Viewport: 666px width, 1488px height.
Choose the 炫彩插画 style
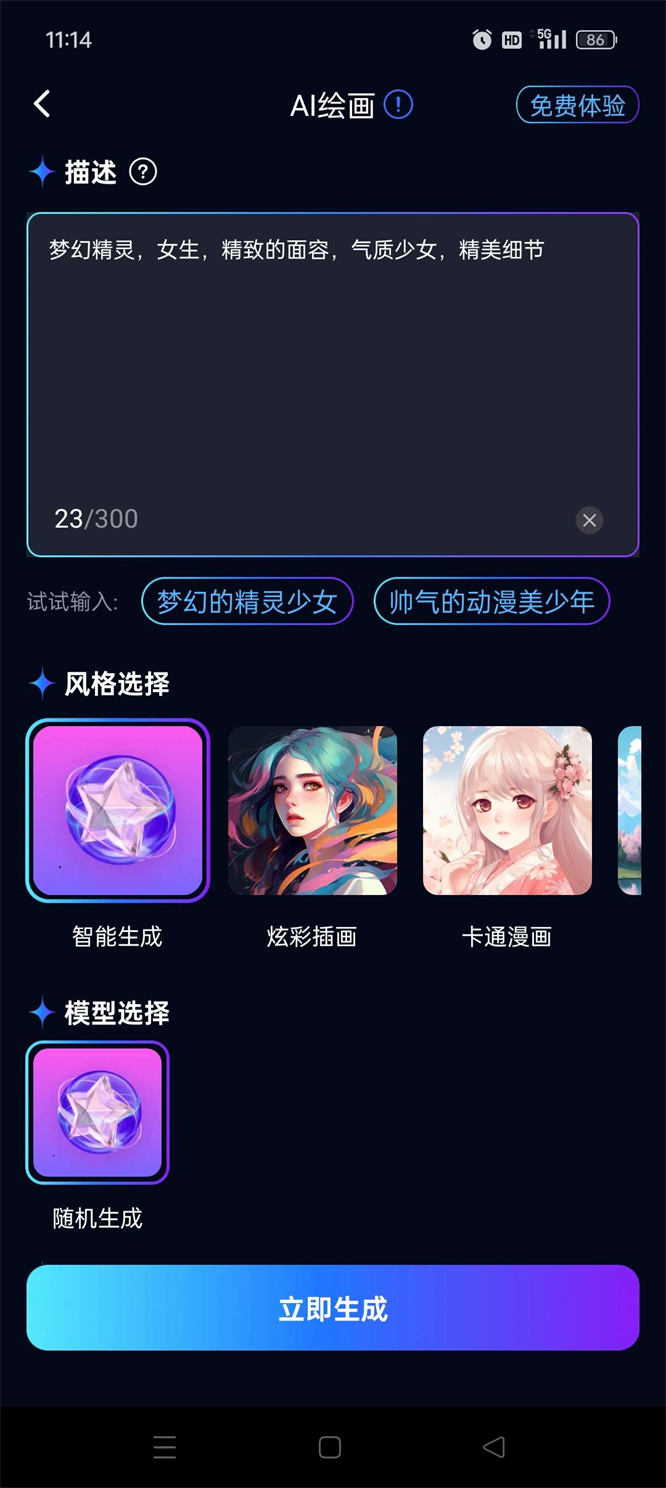tap(312, 811)
